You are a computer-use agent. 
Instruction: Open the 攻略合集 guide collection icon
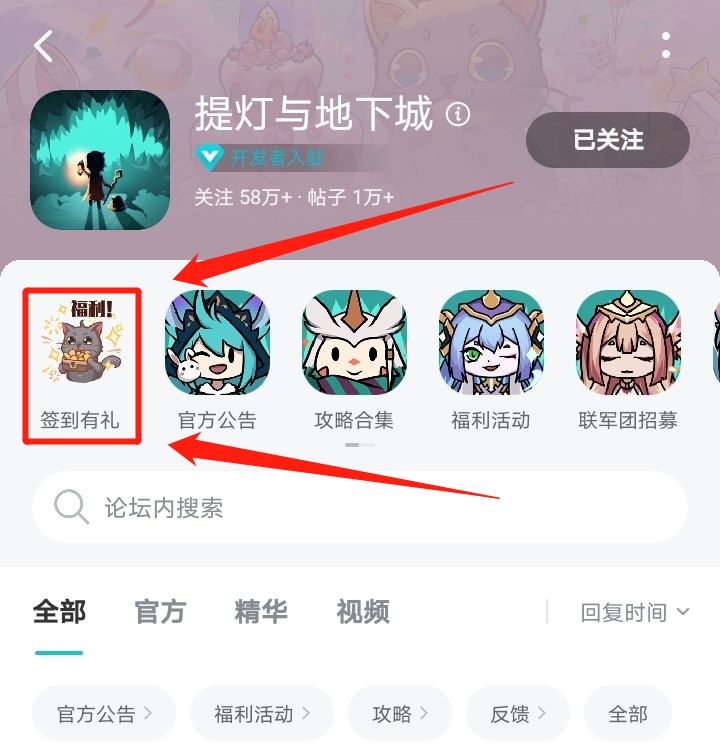[355, 345]
